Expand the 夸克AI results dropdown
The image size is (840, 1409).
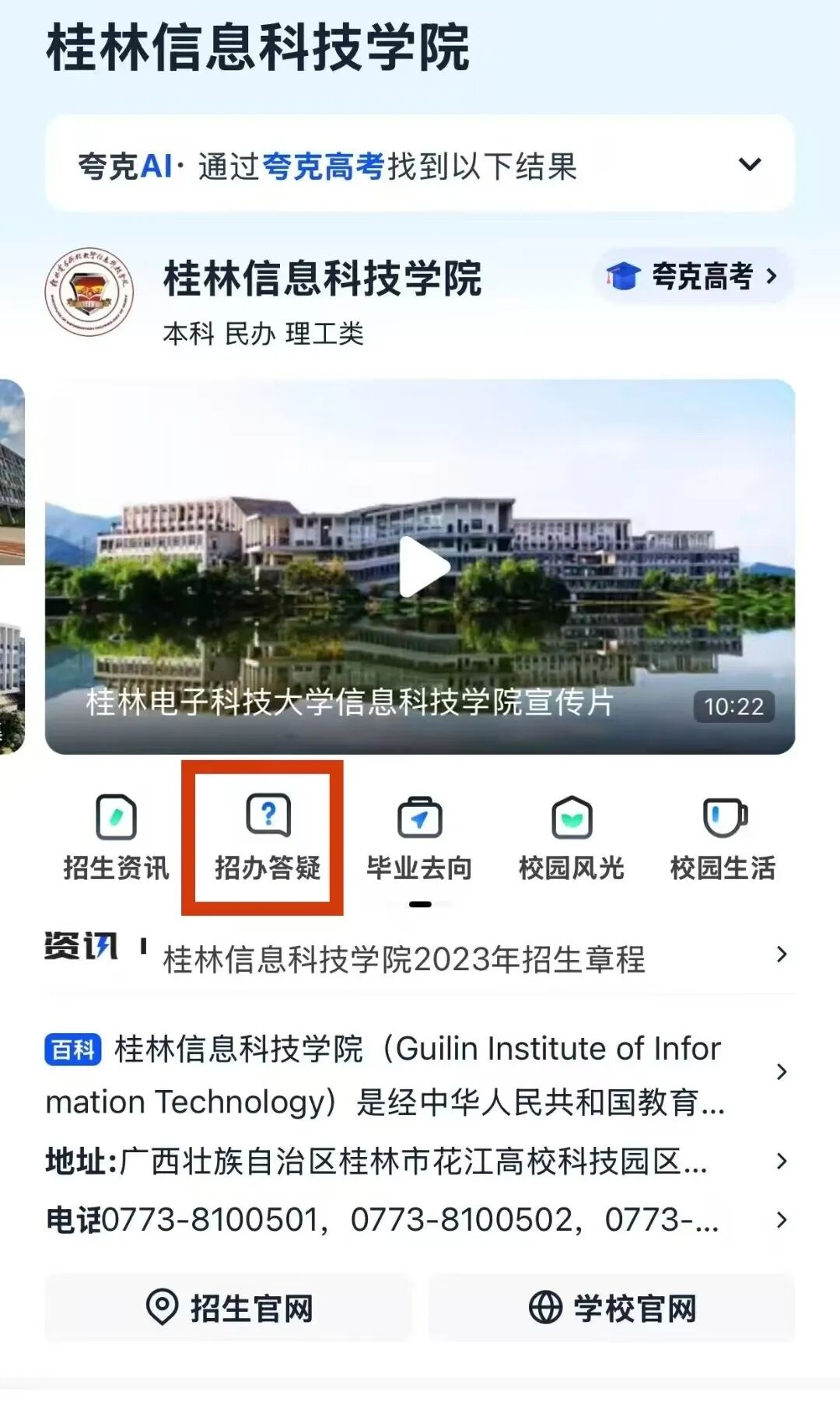(749, 164)
